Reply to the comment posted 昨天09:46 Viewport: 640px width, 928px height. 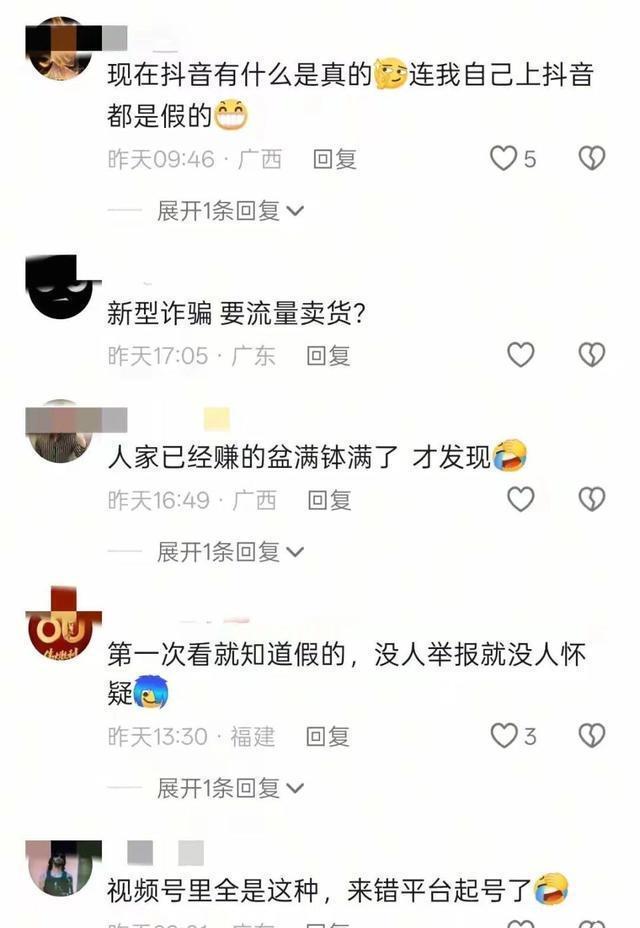click(x=335, y=159)
